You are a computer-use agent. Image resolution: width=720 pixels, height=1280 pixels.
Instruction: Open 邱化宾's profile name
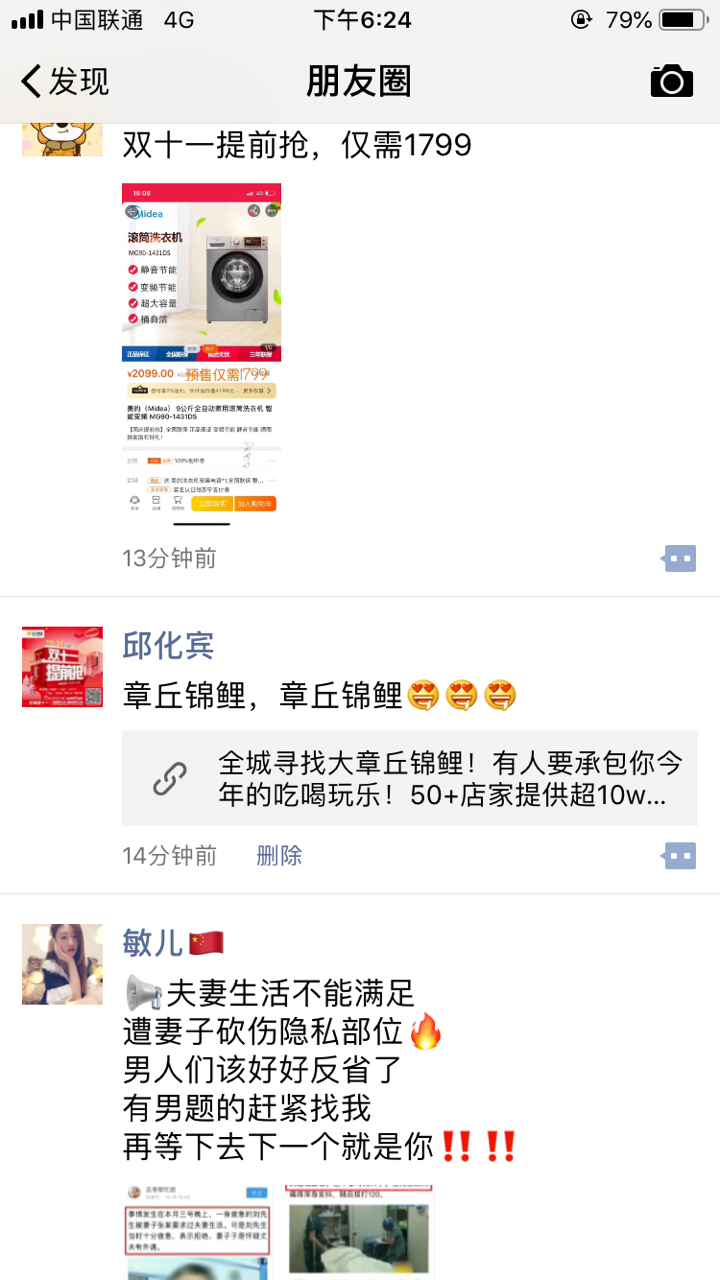point(168,646)
